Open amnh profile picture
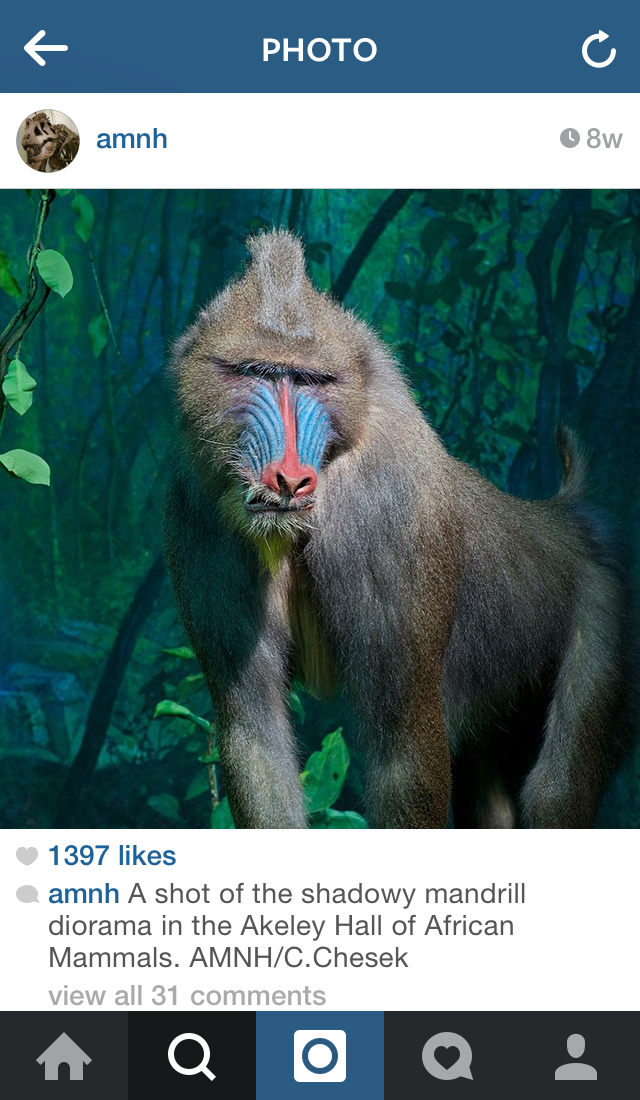640x1100 pixels. coord(48,140)
